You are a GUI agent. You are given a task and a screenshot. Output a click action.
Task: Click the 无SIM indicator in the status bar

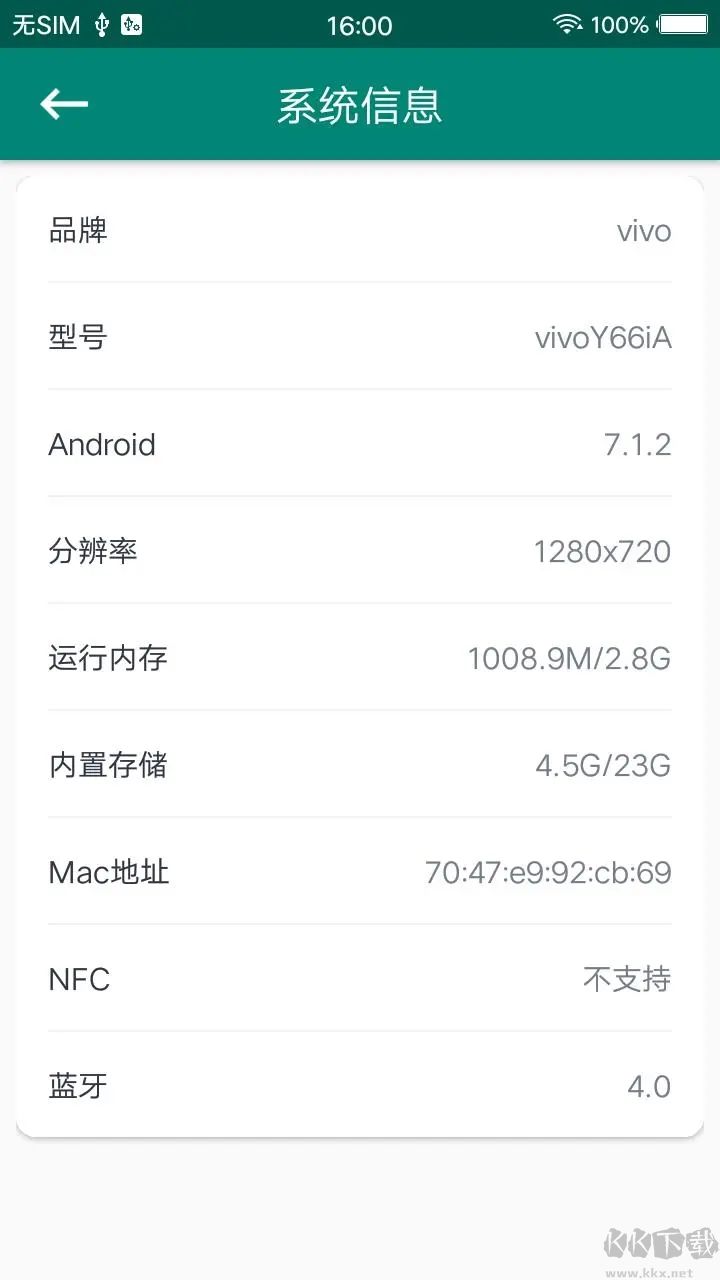click(45, 24)
